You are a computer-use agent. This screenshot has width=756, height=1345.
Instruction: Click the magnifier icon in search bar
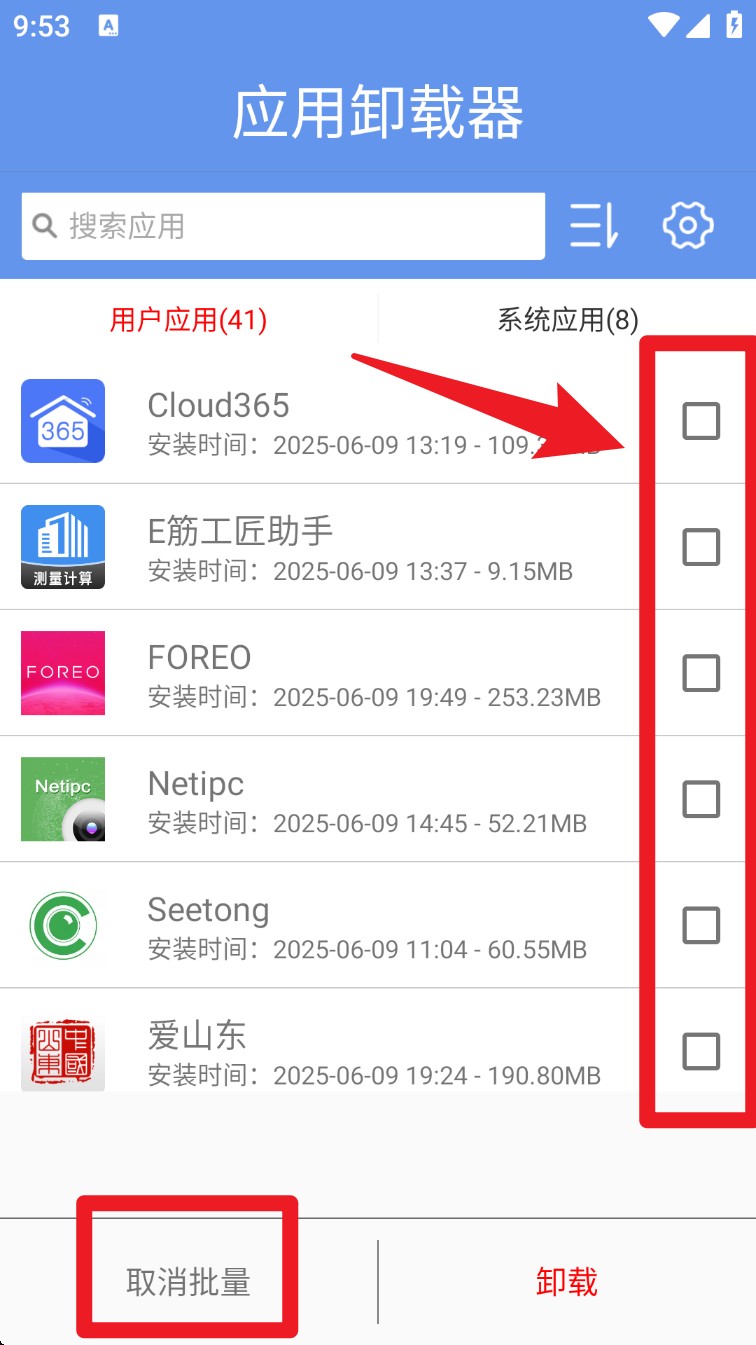point(45,226)
